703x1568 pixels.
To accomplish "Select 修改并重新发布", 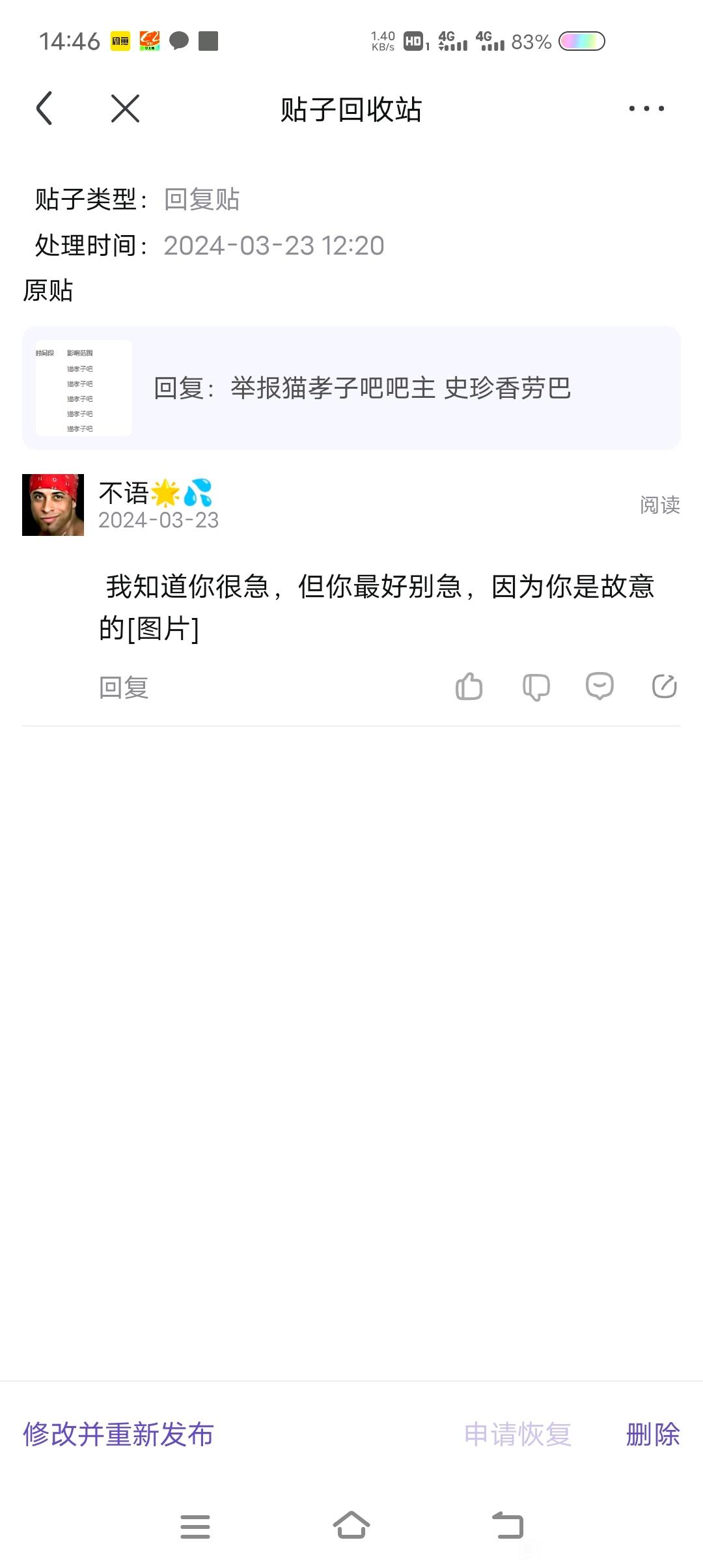I will coord(118,1435).
